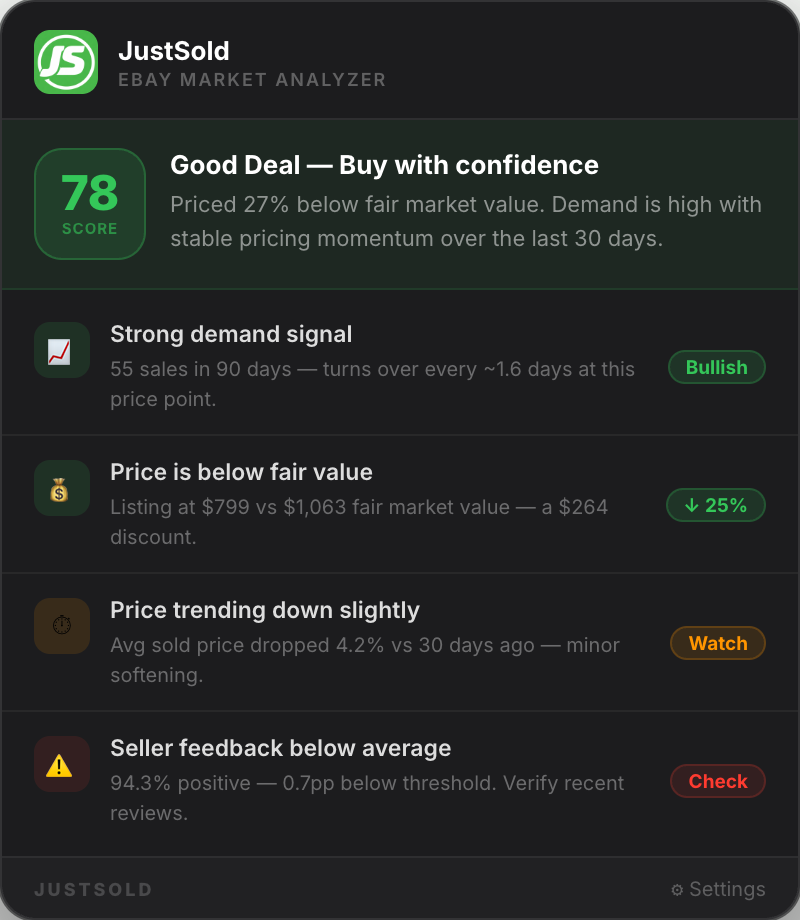Image resolution: width=800 pixels, height=920 pixels.
Task: Toggle the Bullish demand indicator
Action: tap(716, 367)
